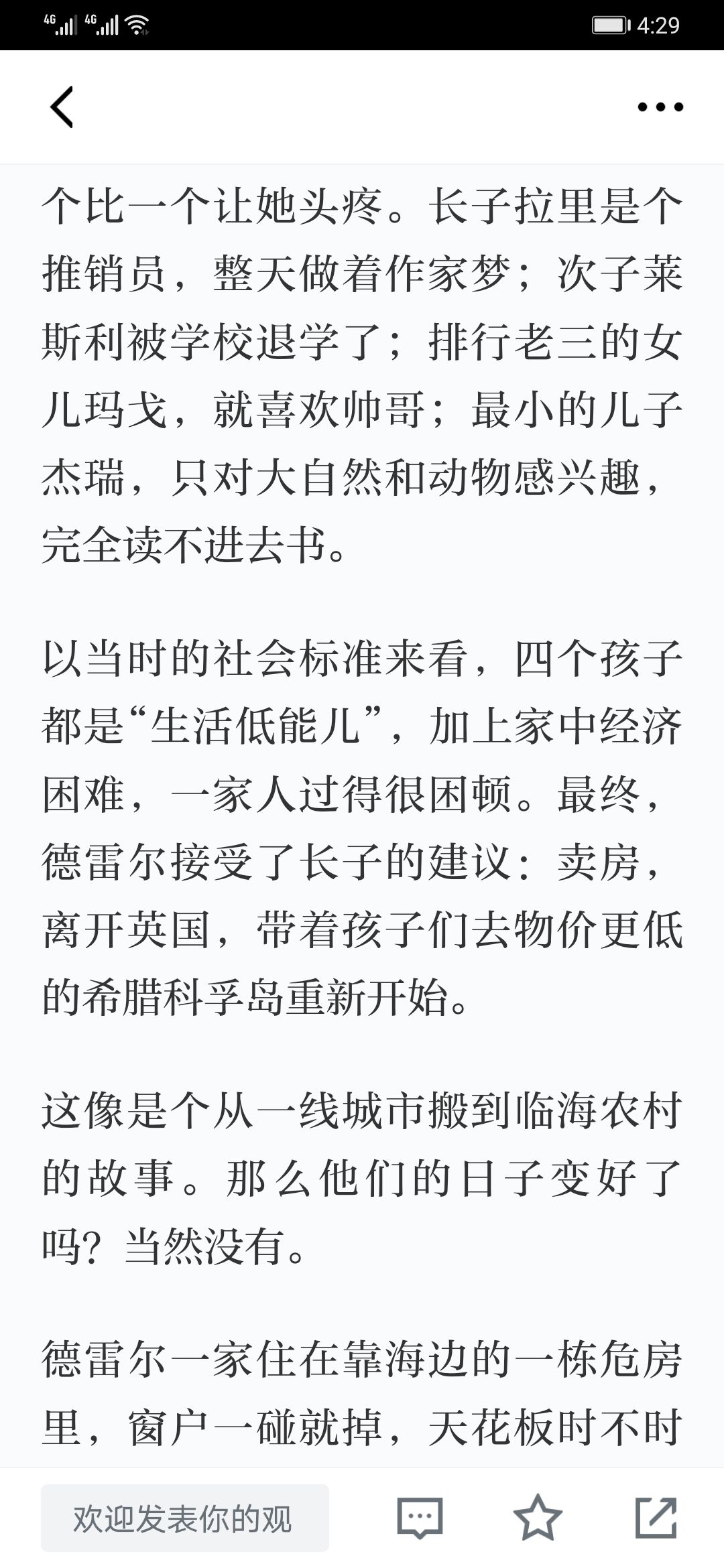724x1568 pixels.
Task: Go back using the top-left arrow
Action: [62, 107]
